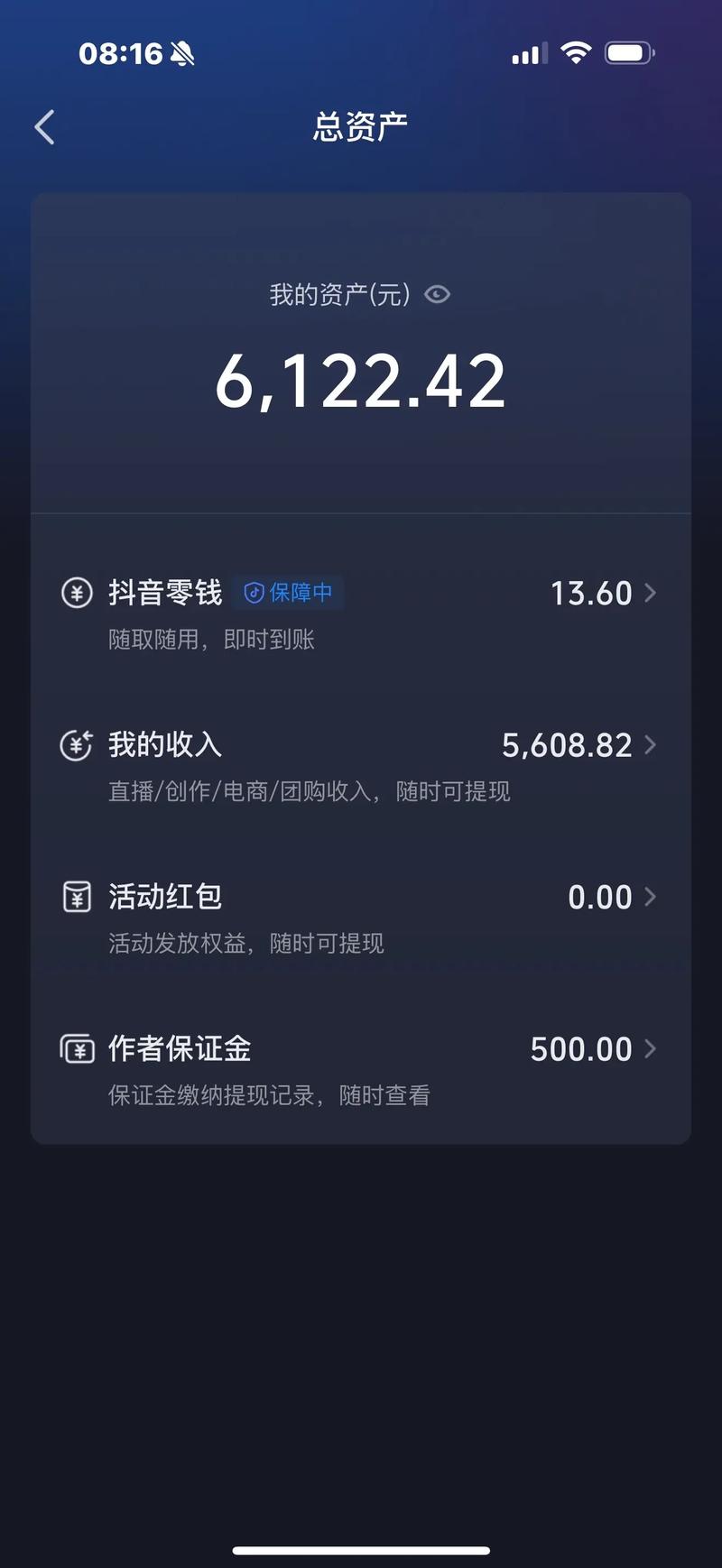Tap the battery level indicator
722x1568 pixels.
click(x=629, y=52)
